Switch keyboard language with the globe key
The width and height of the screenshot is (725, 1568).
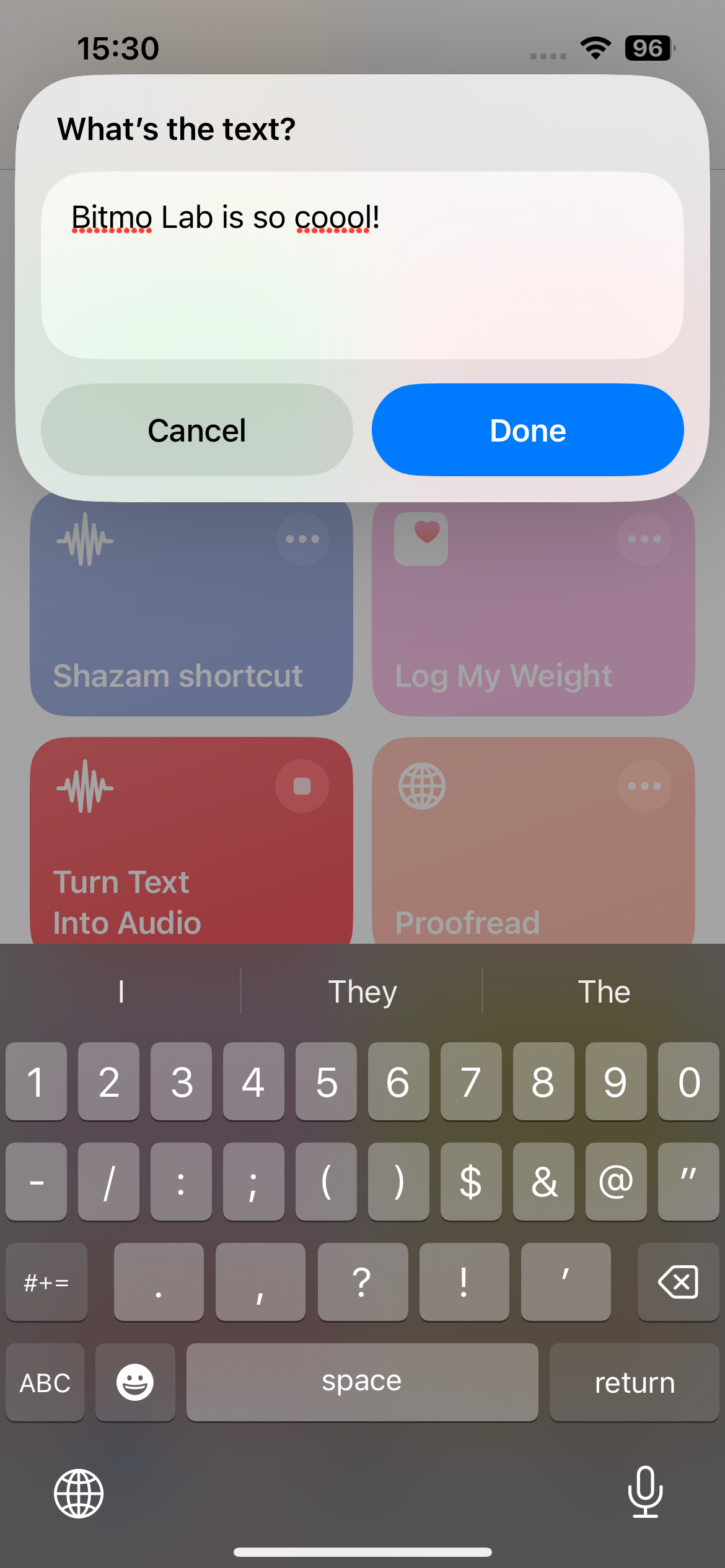tap(79, 1493)
